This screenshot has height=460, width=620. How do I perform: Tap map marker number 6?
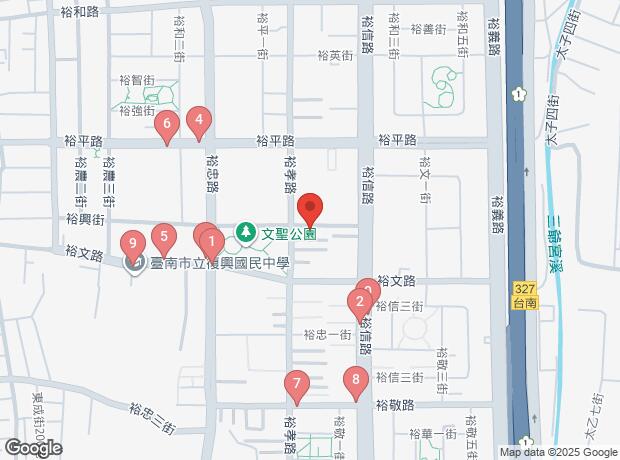point(167,127)
